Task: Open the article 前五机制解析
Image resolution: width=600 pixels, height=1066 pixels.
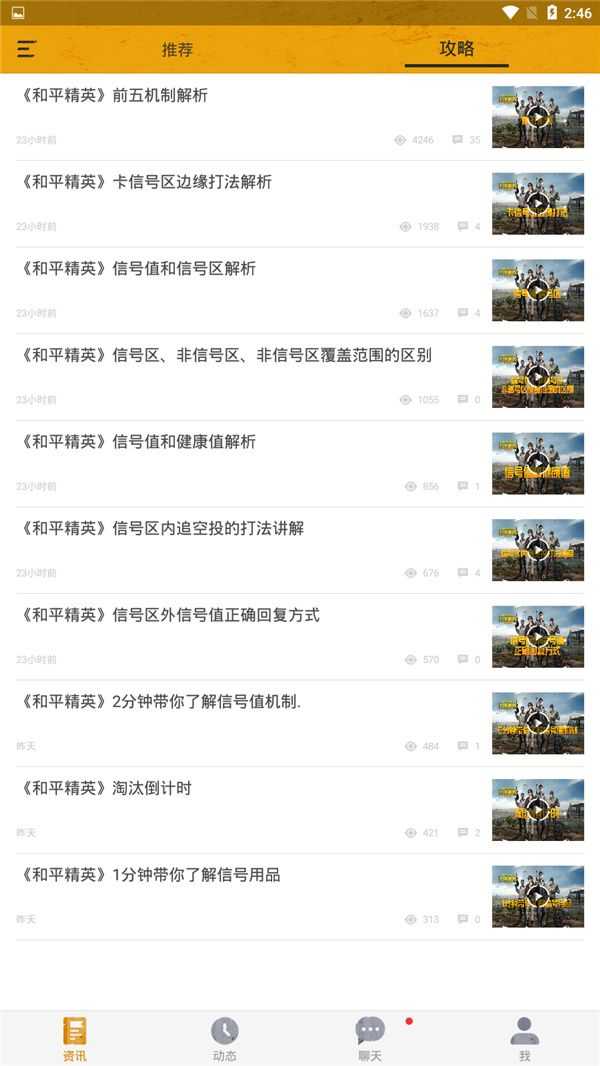Action: point(113,96)
